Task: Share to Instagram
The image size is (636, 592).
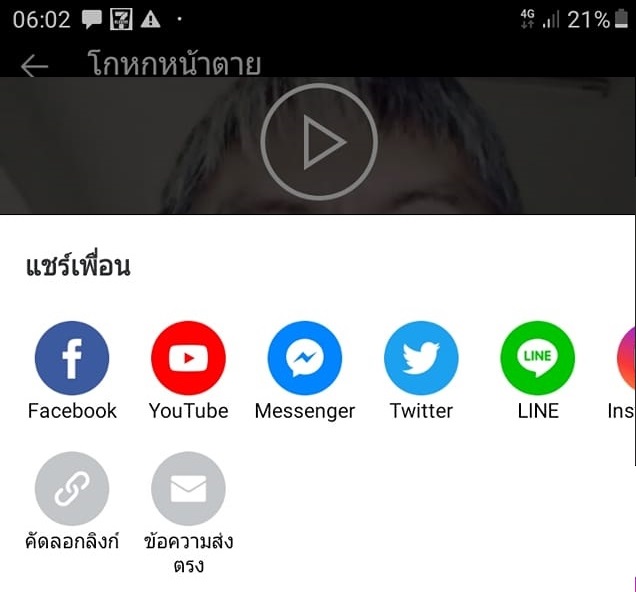Action: (x=625, y=360)
